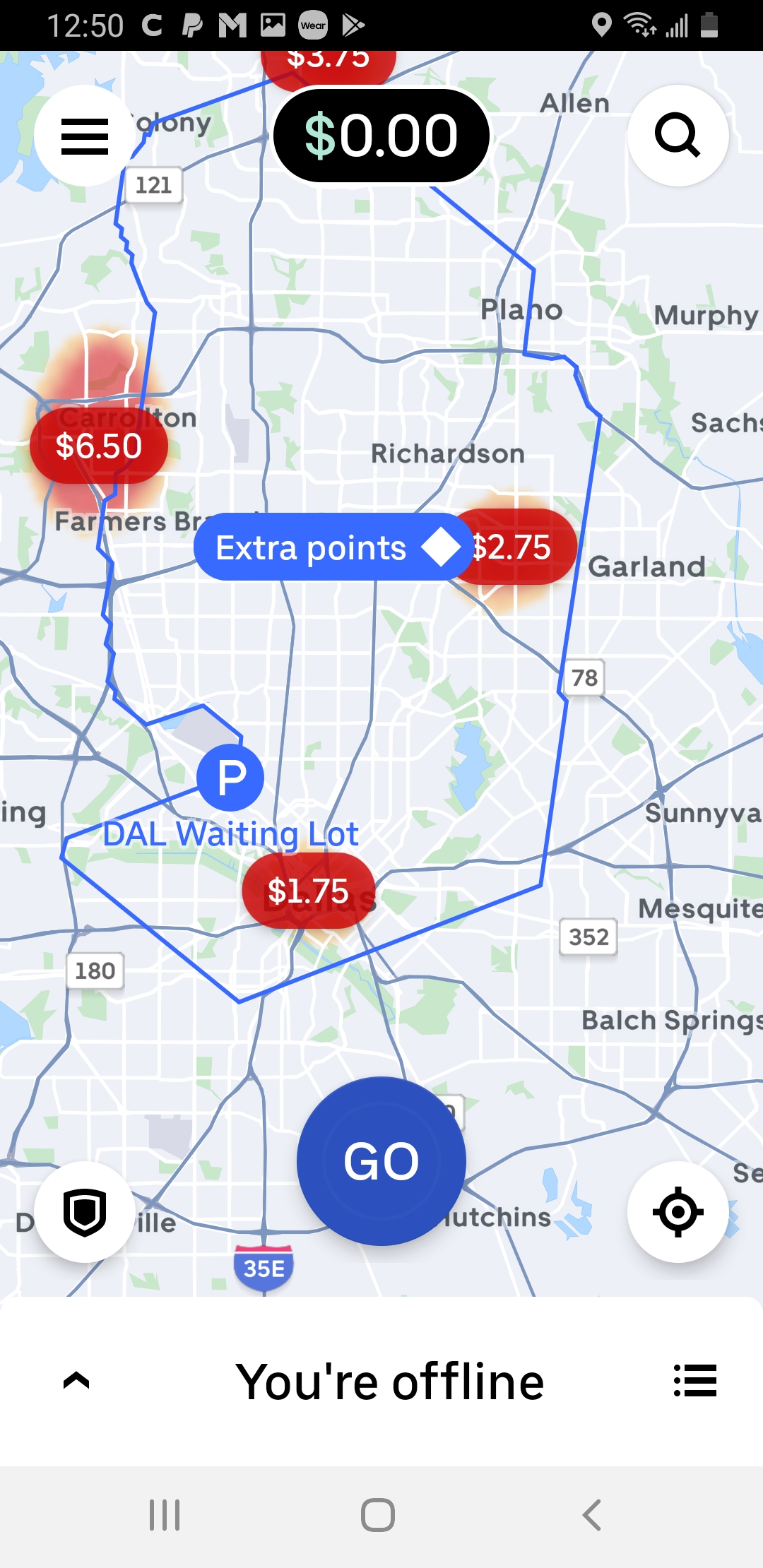The height and width of the screenshot is (1568, 763).
Task: Recenter map on my location
Action: [x=678, y=1212]
